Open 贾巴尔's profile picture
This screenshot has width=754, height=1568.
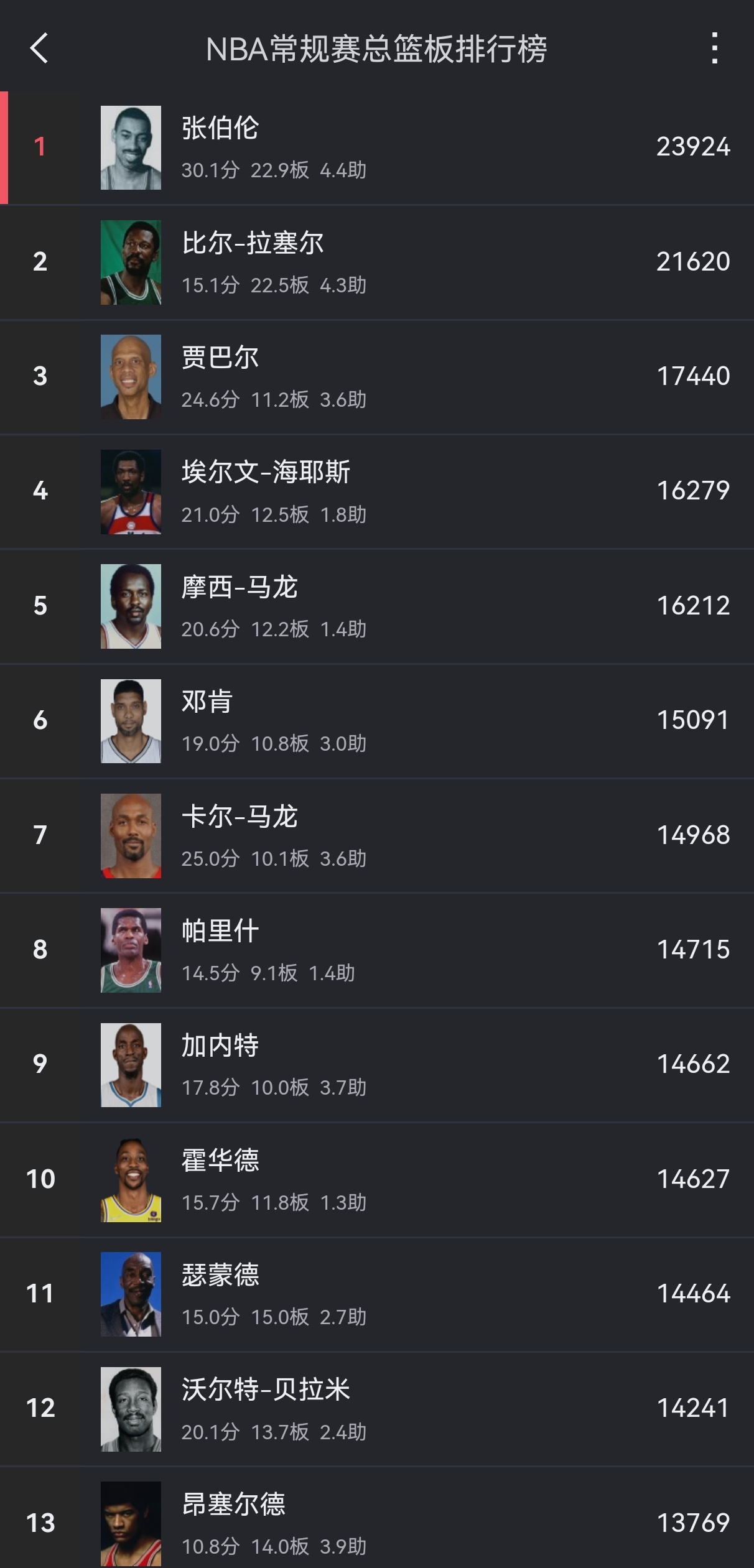tap(131, 376)
